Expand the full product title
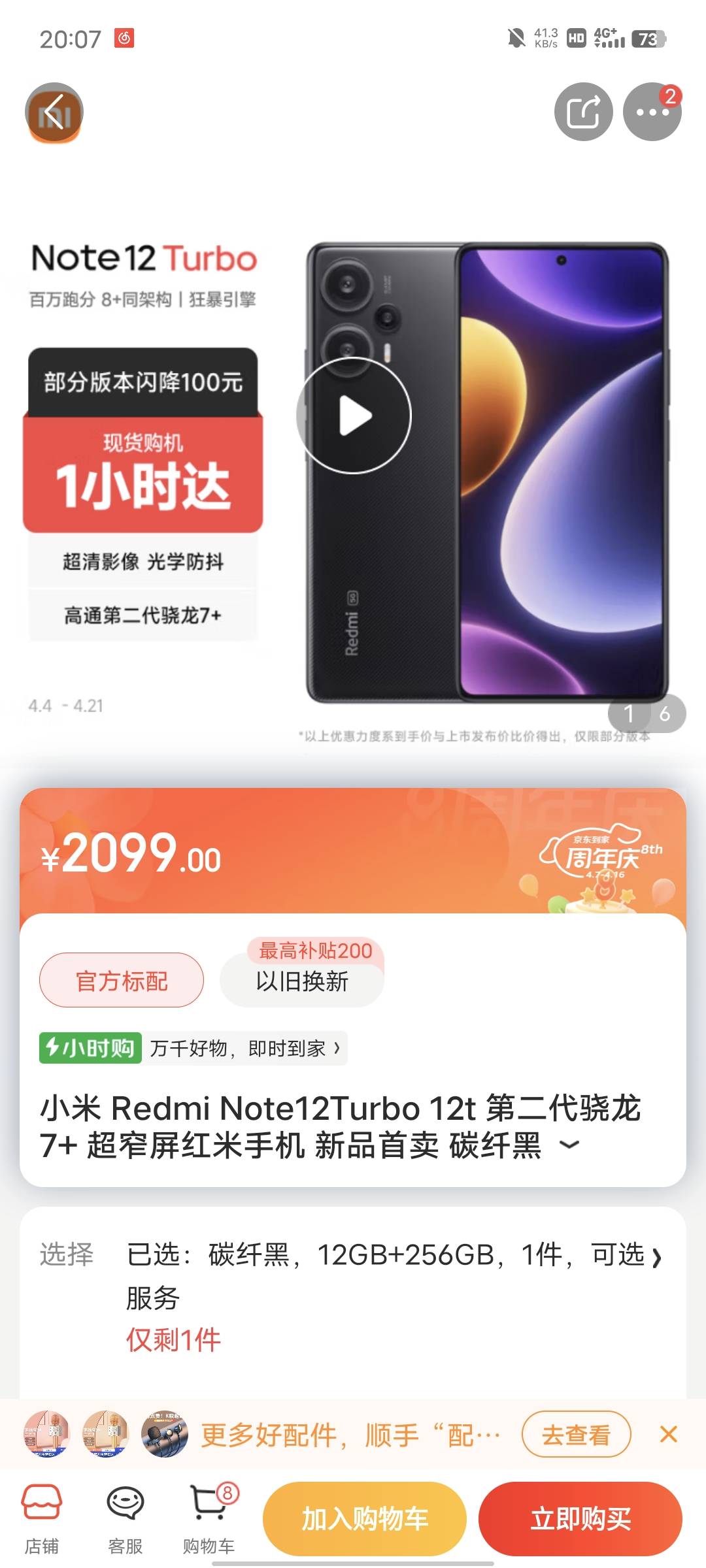Screen dimensions: 706x1568 (x=570, y=1145)
